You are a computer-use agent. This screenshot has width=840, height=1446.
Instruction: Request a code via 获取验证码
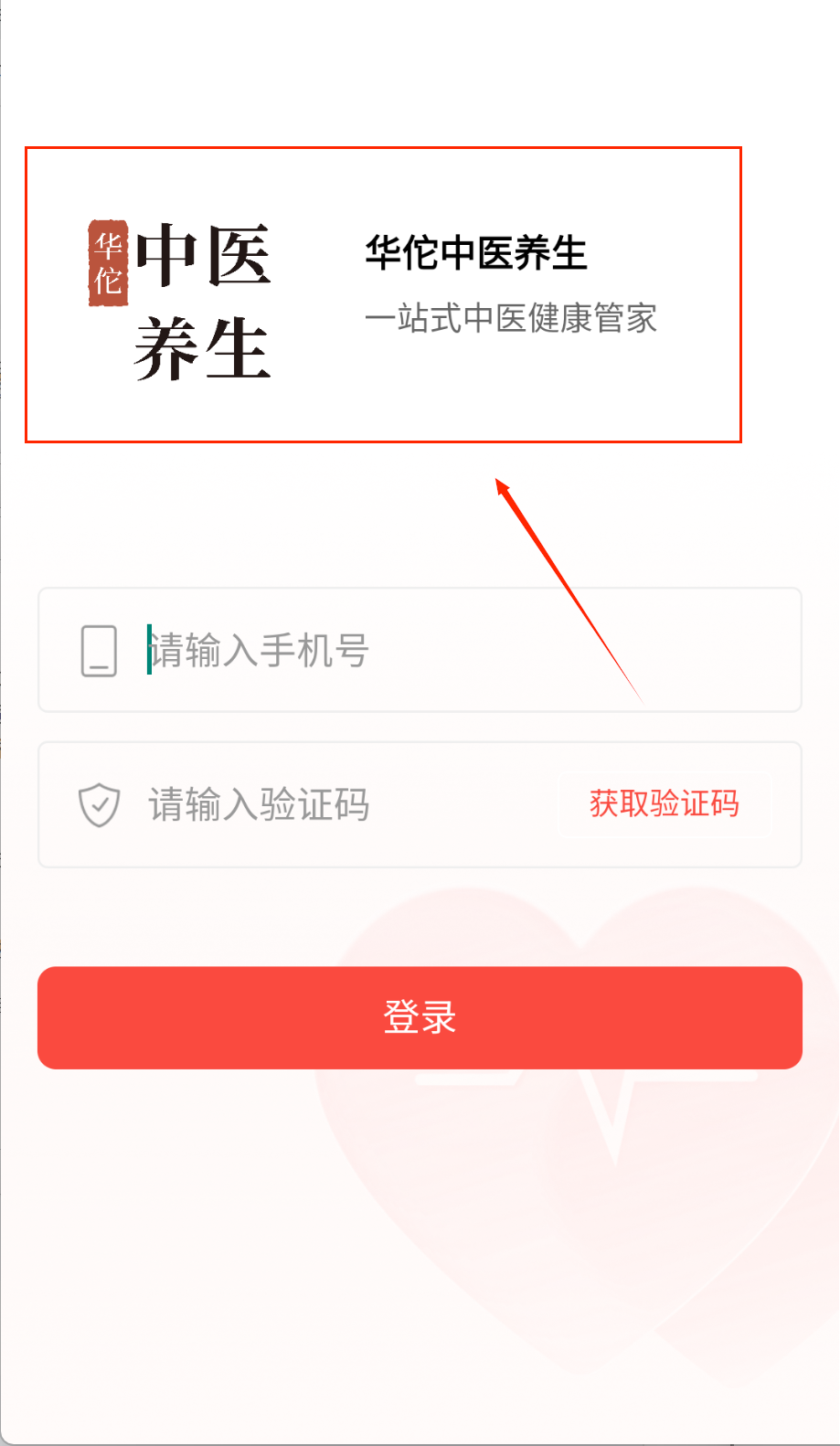pyautogui.click(x=664, y=804)
